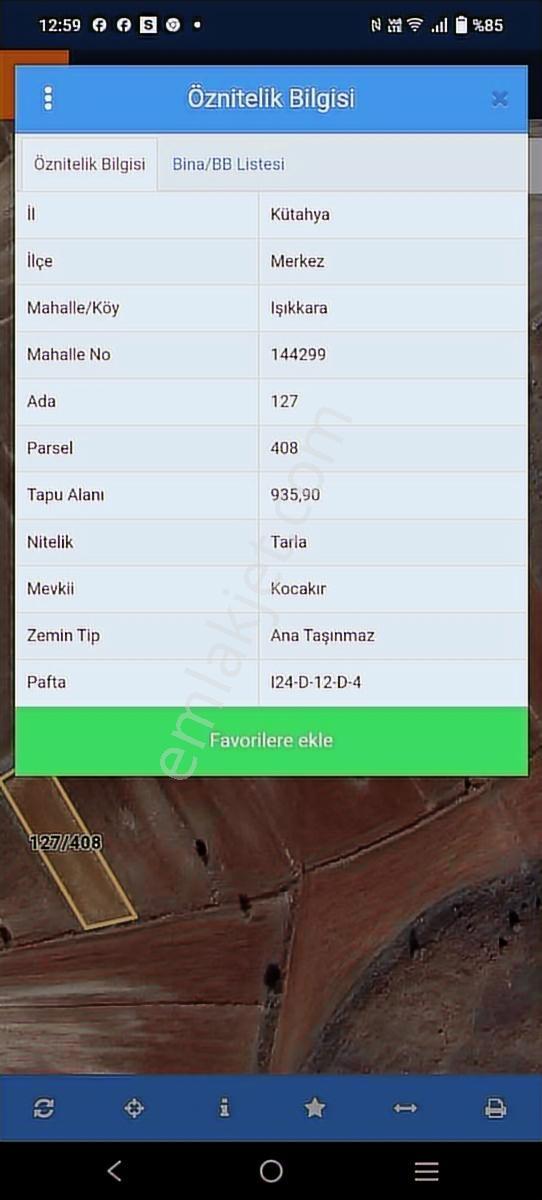Screen dimensions: 542x1200
Task: Print with the printer icon
Action: 495,1108
